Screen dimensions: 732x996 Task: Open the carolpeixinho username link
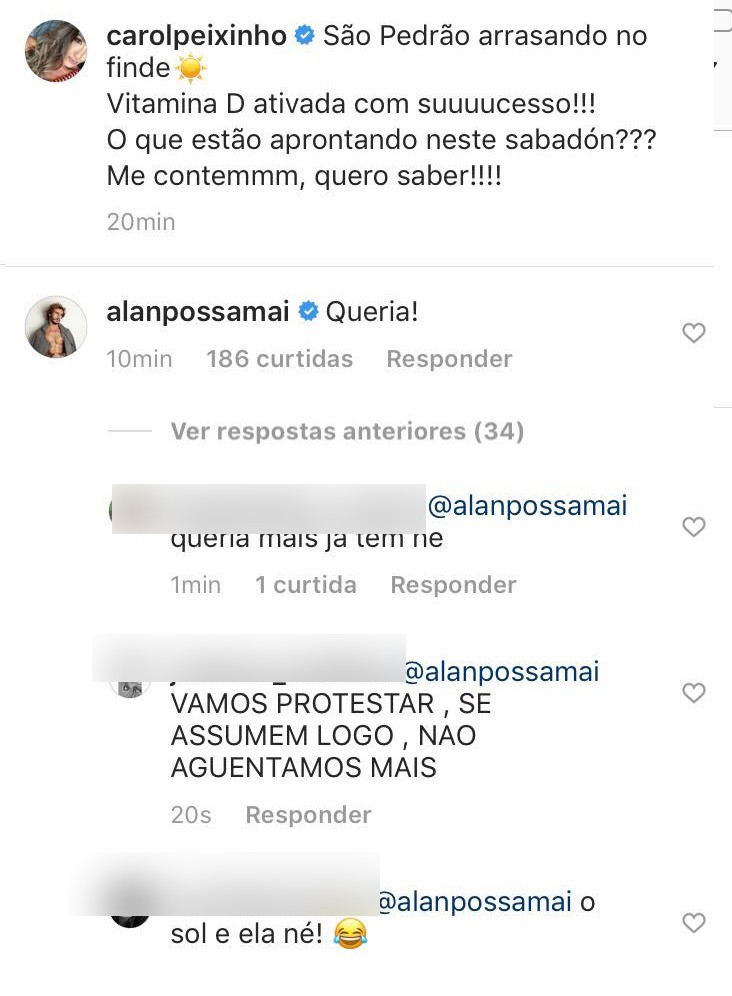pyautogui.click(x=197, y=35)
